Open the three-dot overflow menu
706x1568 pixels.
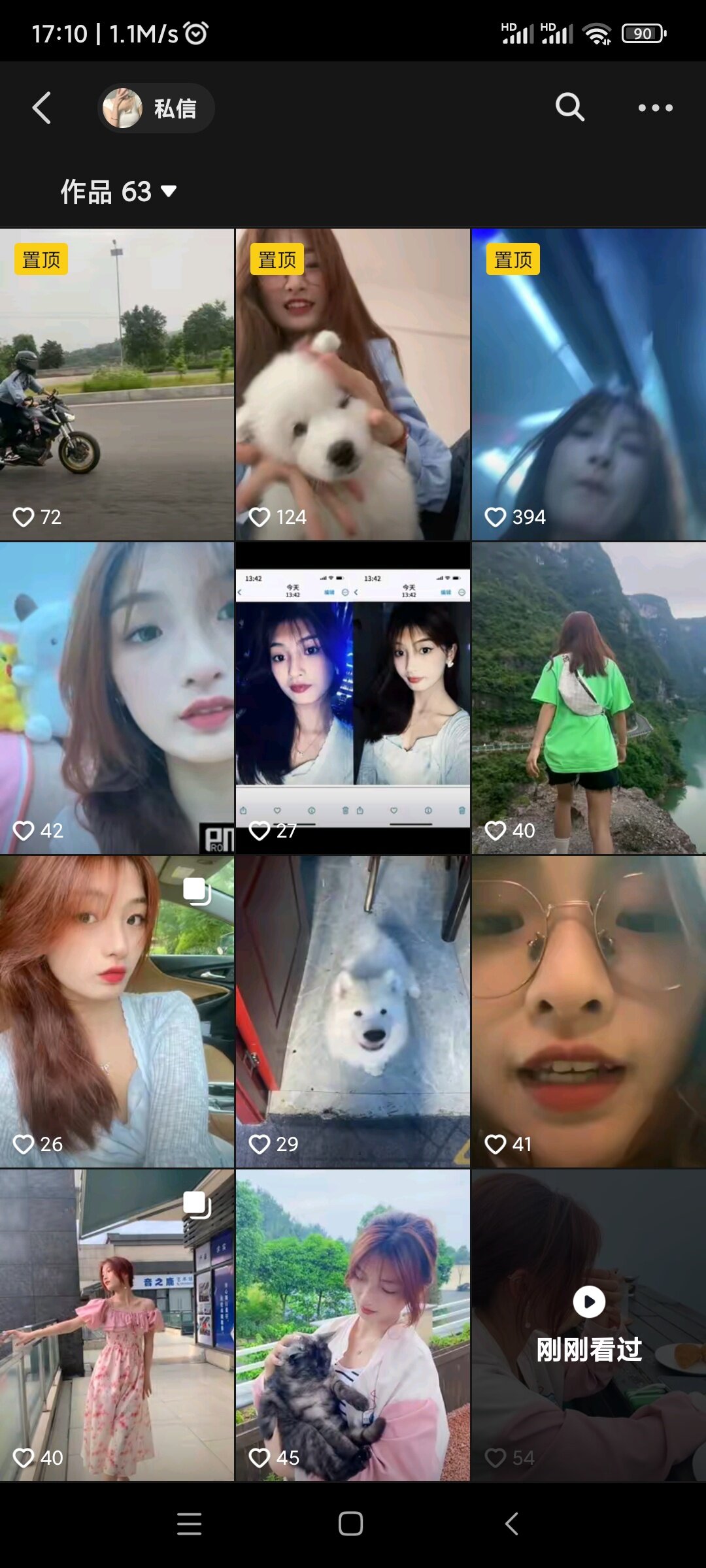pyautogui.click(x=655, y=108)
